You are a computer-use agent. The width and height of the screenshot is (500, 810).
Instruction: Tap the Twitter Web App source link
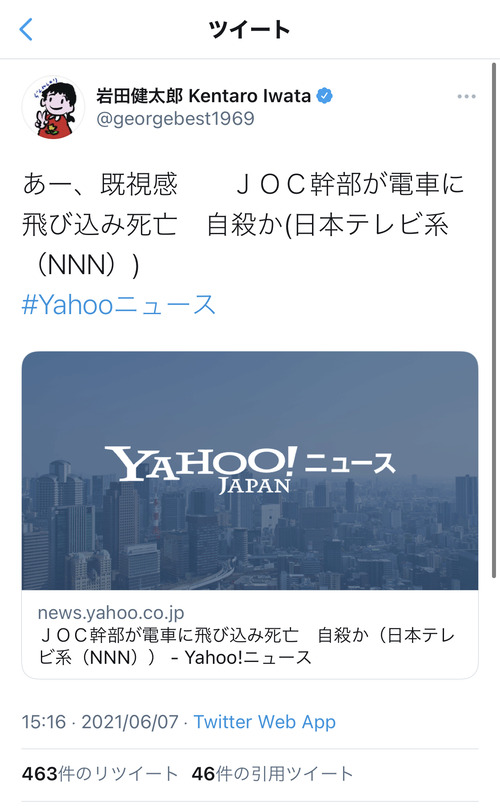pyautogui.click(x=264, y=722)
